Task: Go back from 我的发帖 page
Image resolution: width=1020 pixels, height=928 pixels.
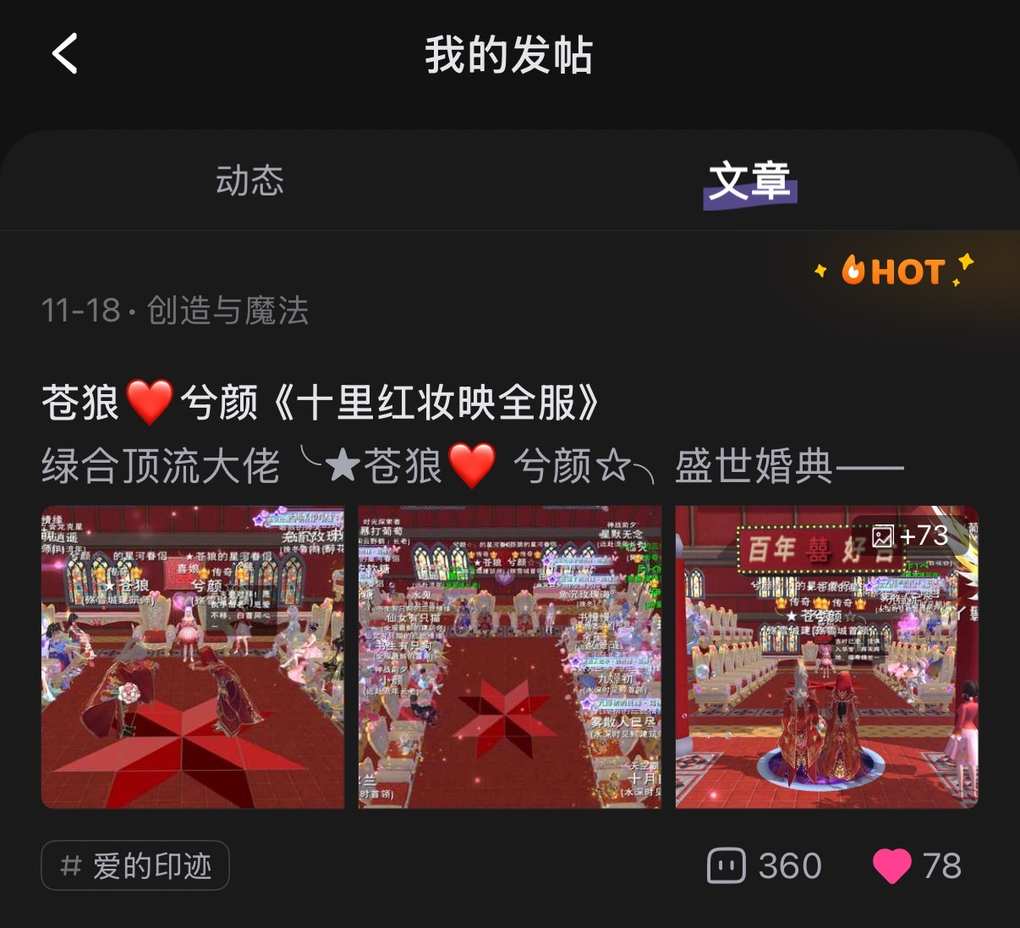Action: pyautogui.click(x=65, y=53)
